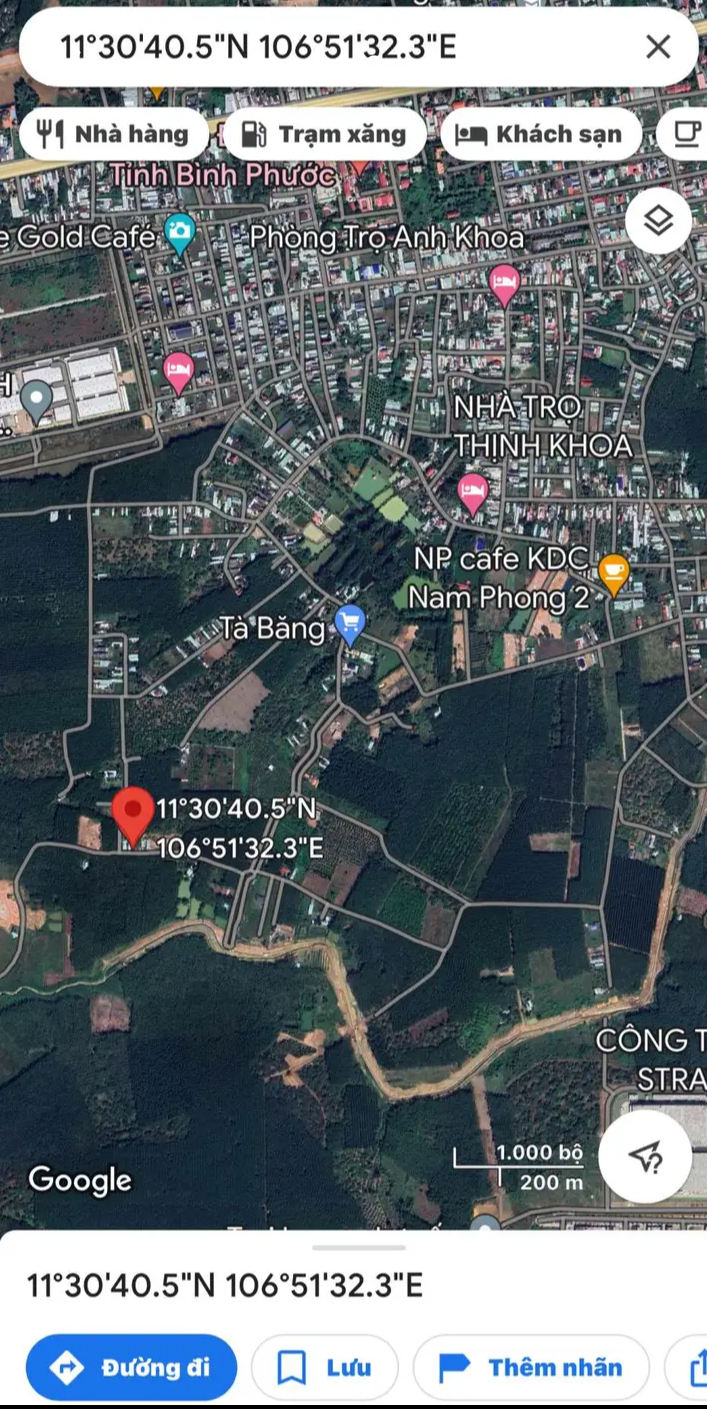Tap the location compass button
707x1409 pixels.
[646, 1156]
